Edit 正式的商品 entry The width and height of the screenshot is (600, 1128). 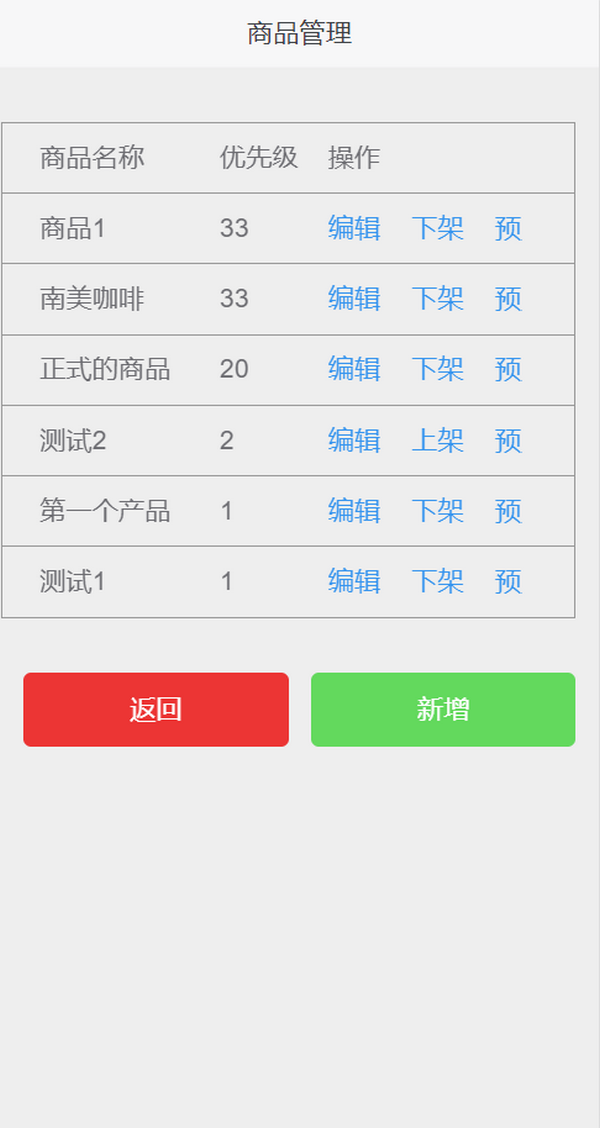[x=354, y=370]
